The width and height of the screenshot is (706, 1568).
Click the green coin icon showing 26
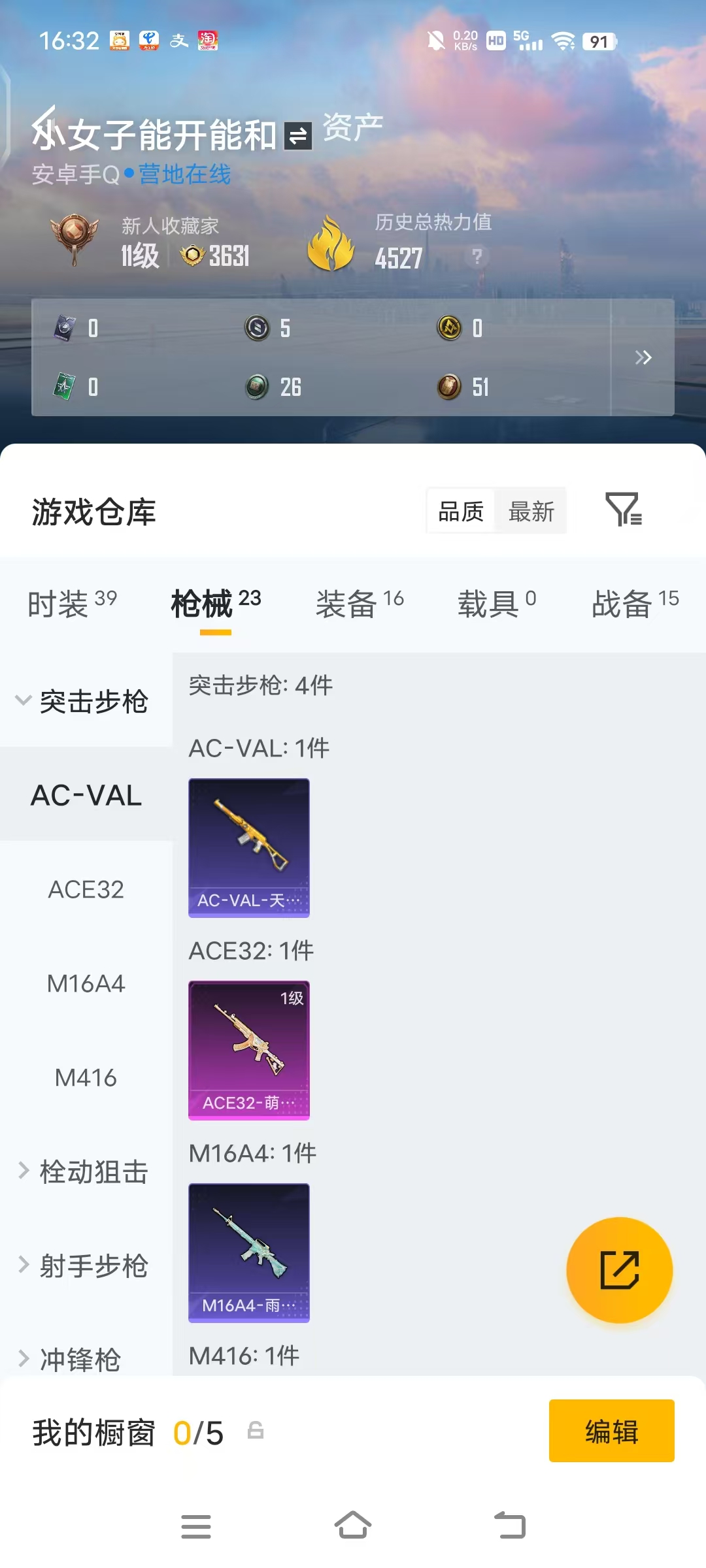256,387
